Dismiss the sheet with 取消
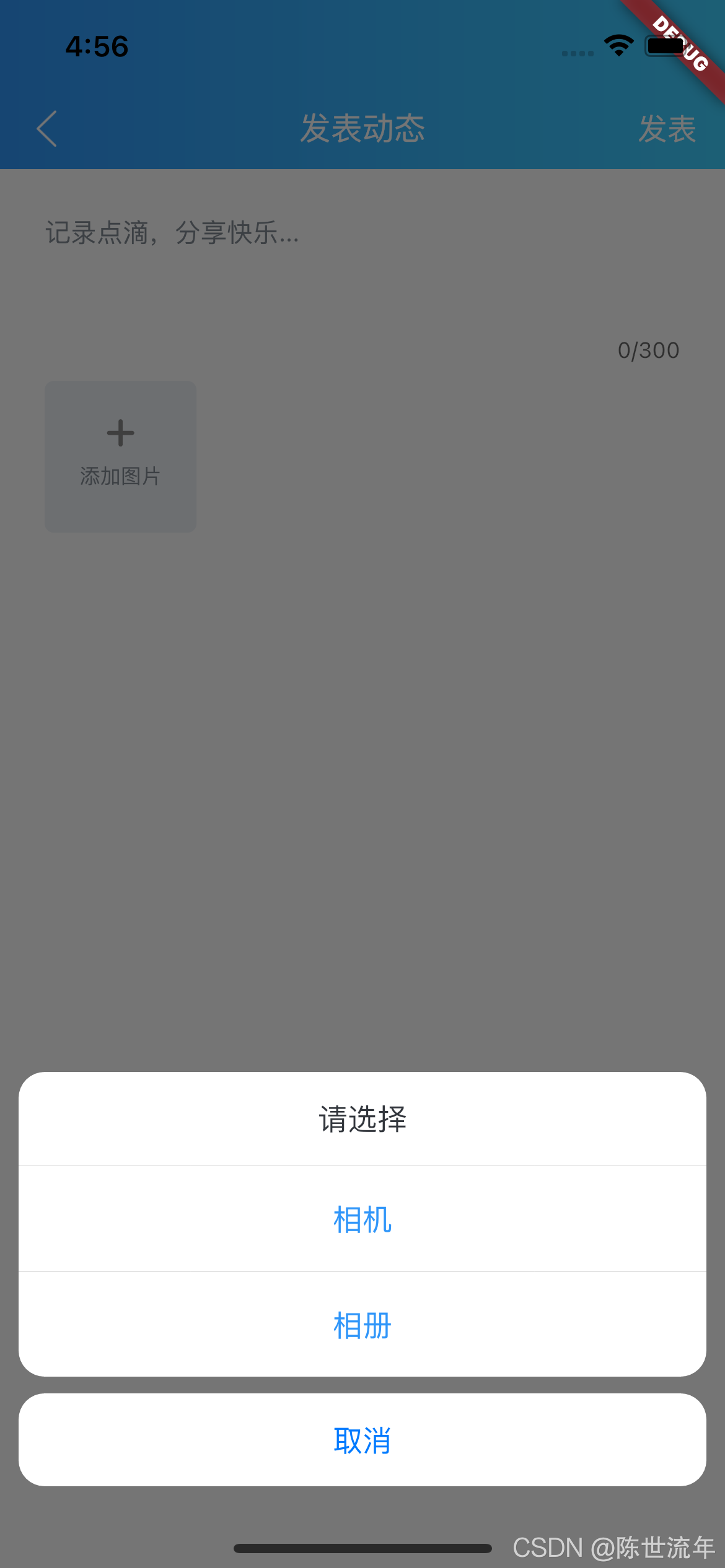725x1568 pixels. (x=362, y=1440)
